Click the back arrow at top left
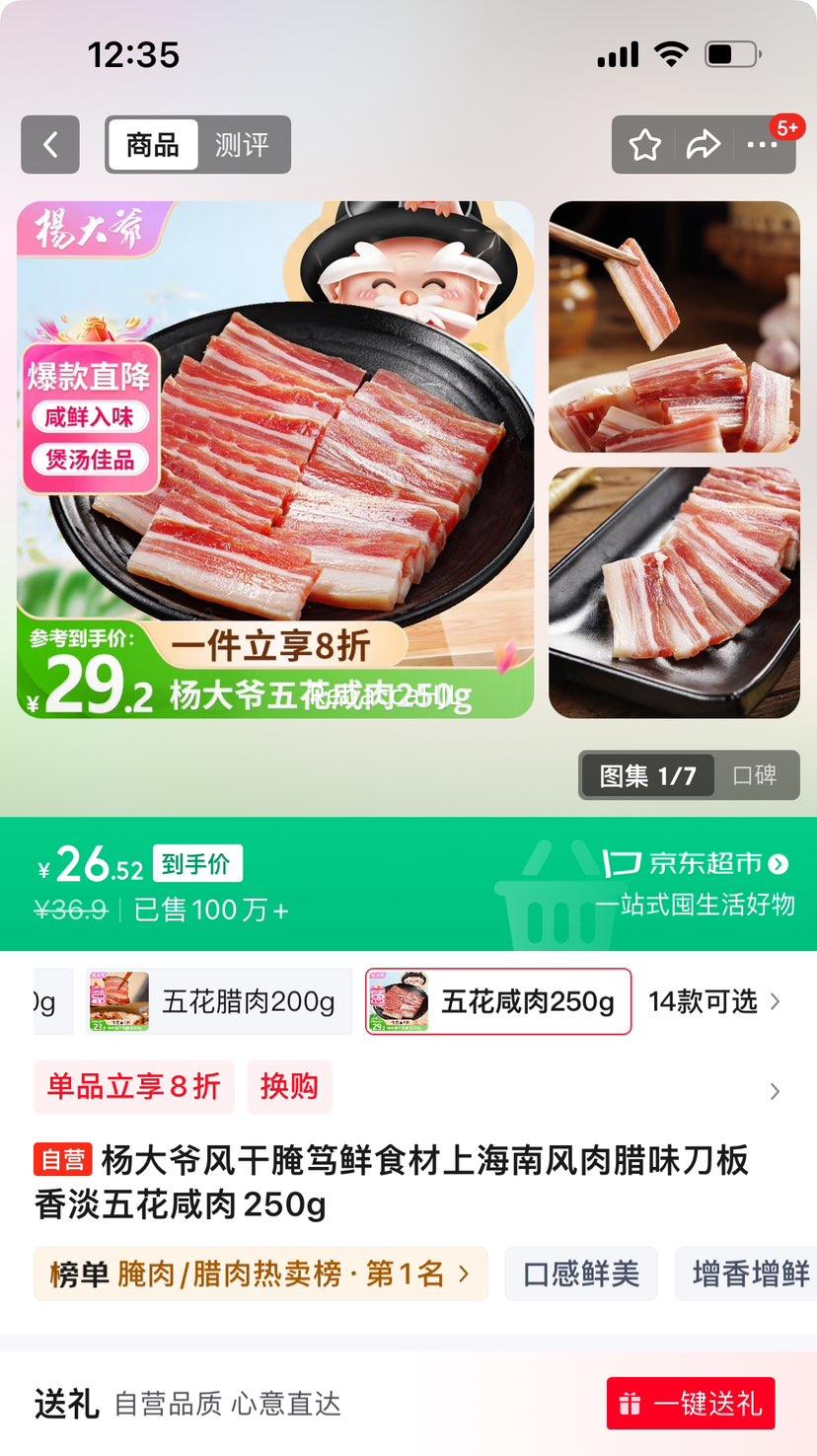 coord(49,144)
